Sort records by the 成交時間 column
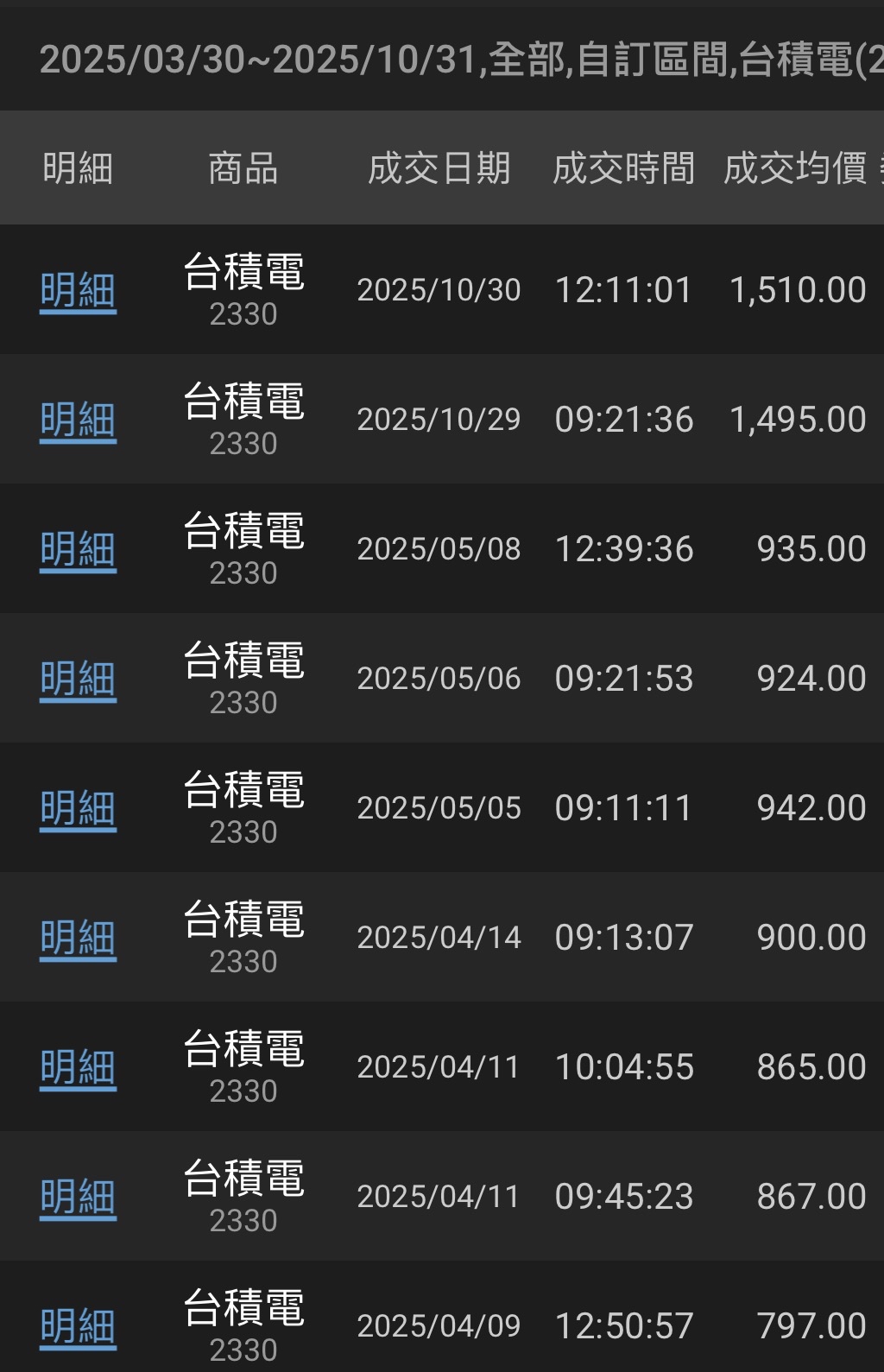The image size is (884, 1372). tap(623, 168)
